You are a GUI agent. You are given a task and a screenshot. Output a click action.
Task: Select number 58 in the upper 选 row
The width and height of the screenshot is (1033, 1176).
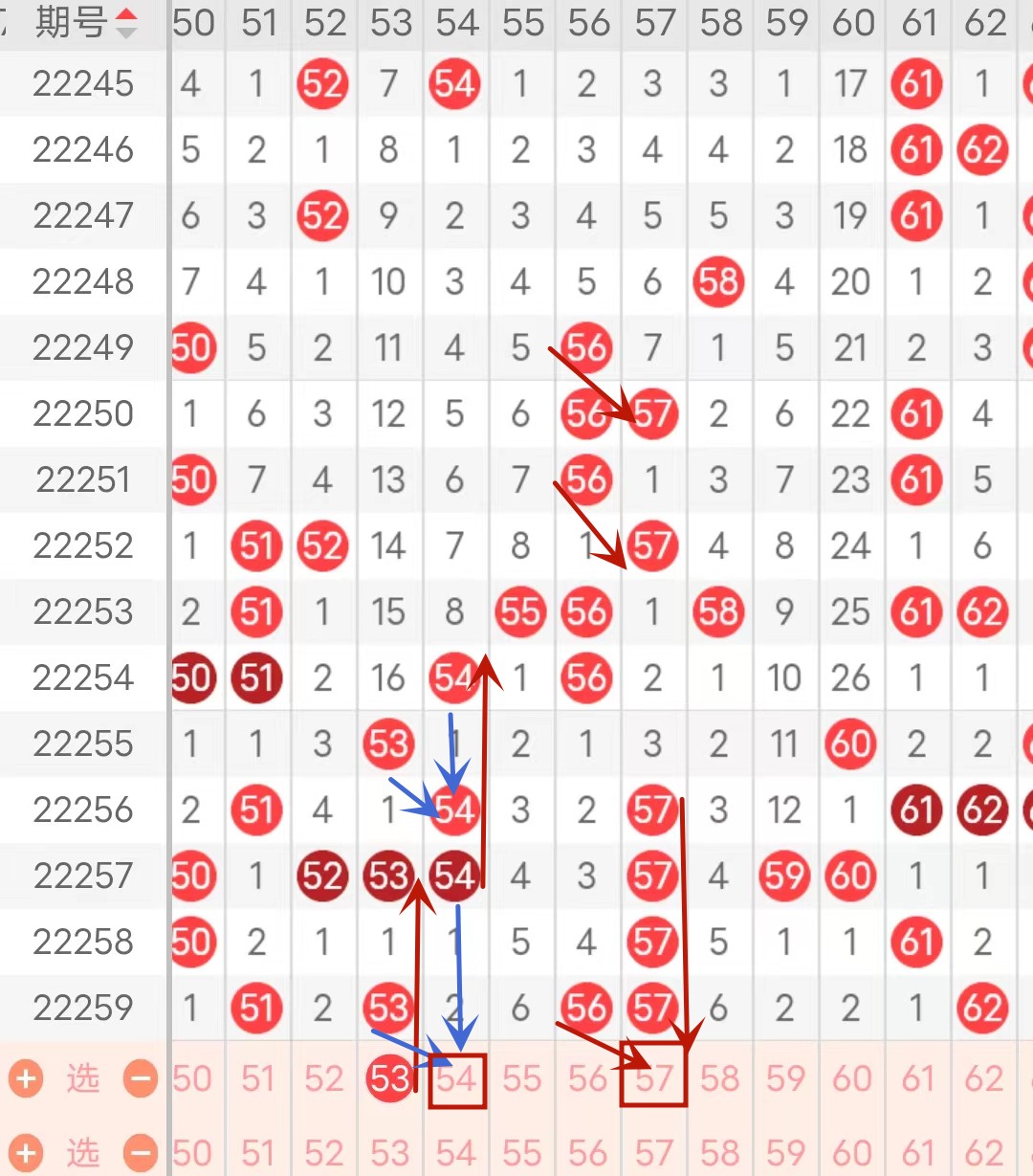point(719,1079)
